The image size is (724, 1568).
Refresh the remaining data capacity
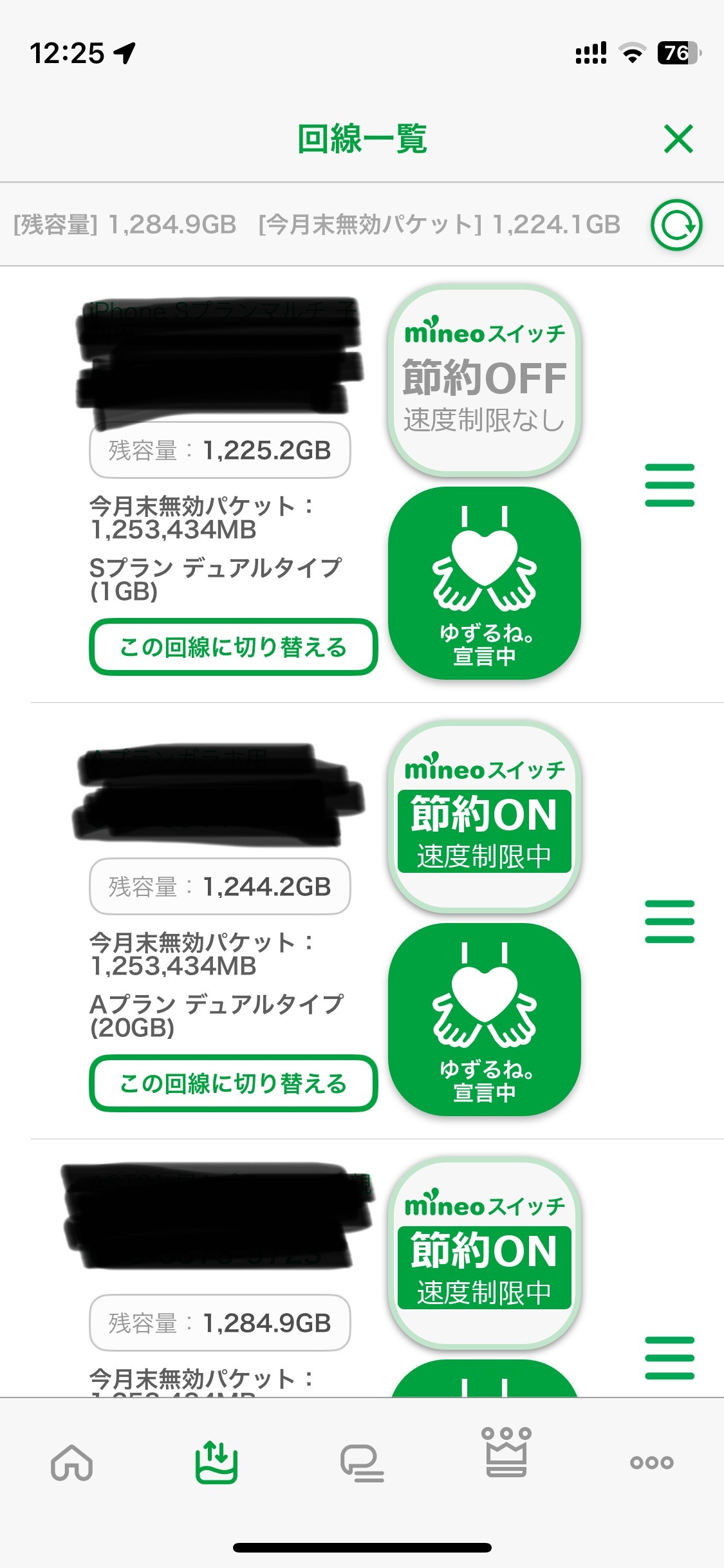pos(676,225)
